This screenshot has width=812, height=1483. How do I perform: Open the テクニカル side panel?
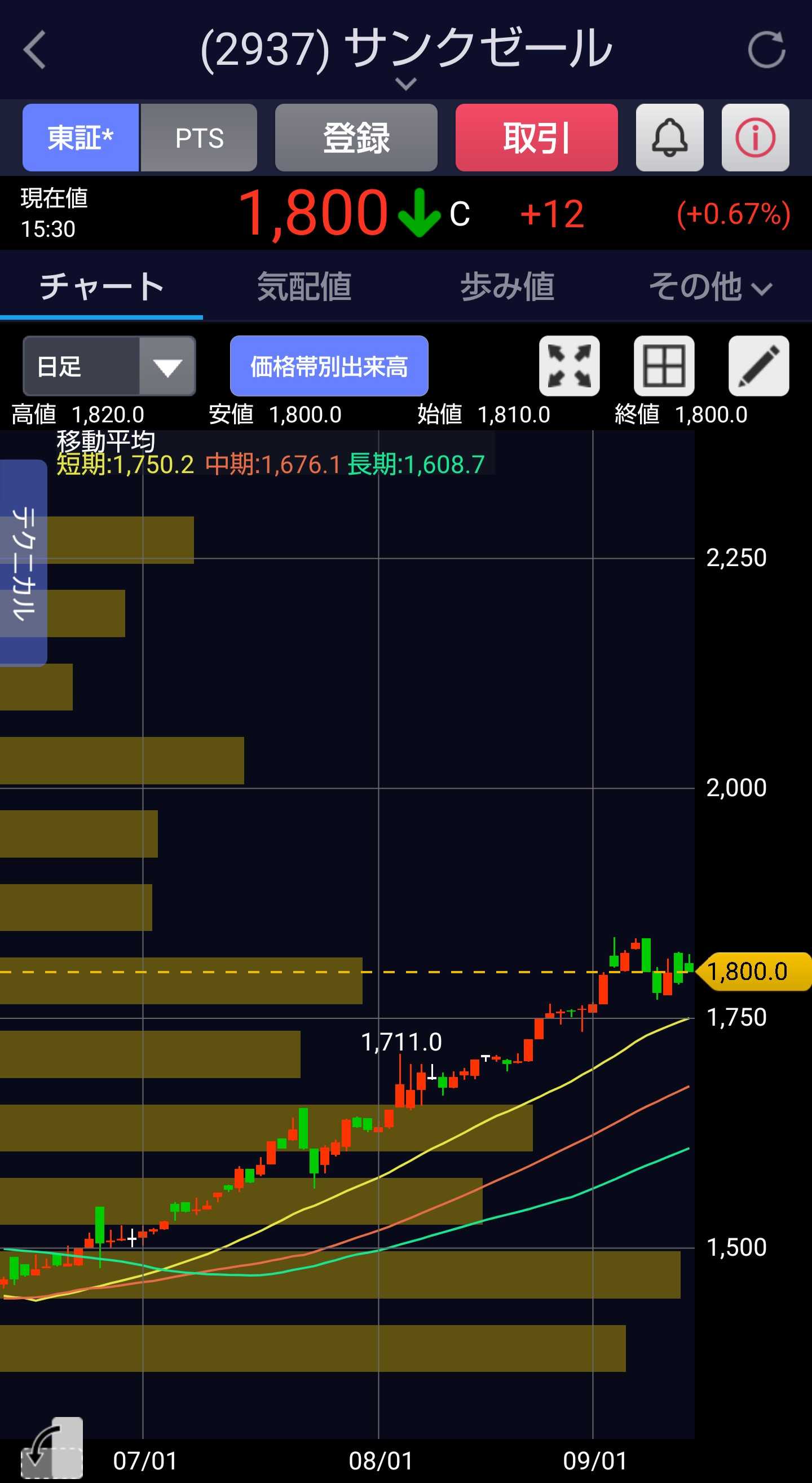point(23,563)
